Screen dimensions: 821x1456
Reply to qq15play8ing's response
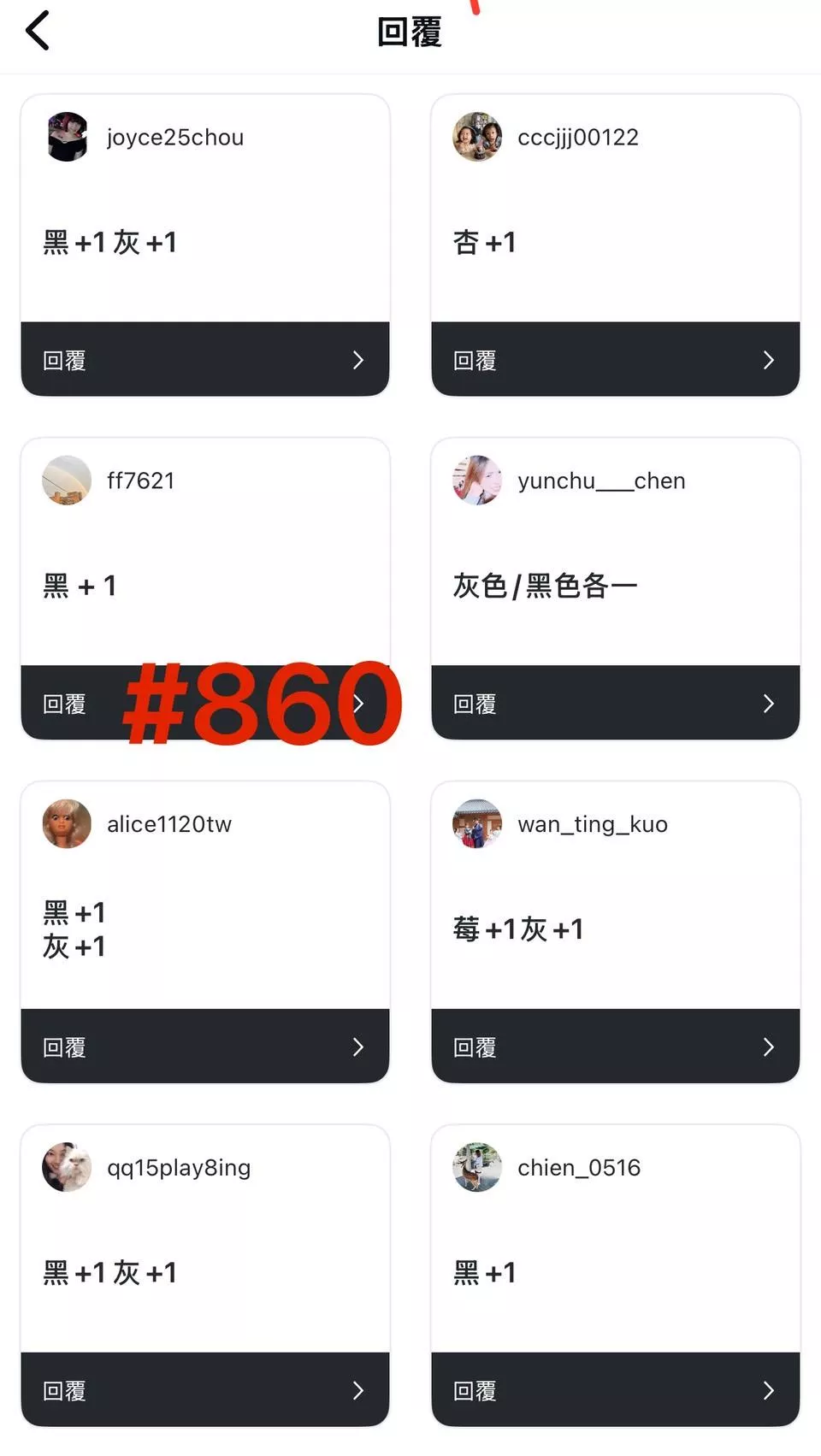coord(204,1391)
